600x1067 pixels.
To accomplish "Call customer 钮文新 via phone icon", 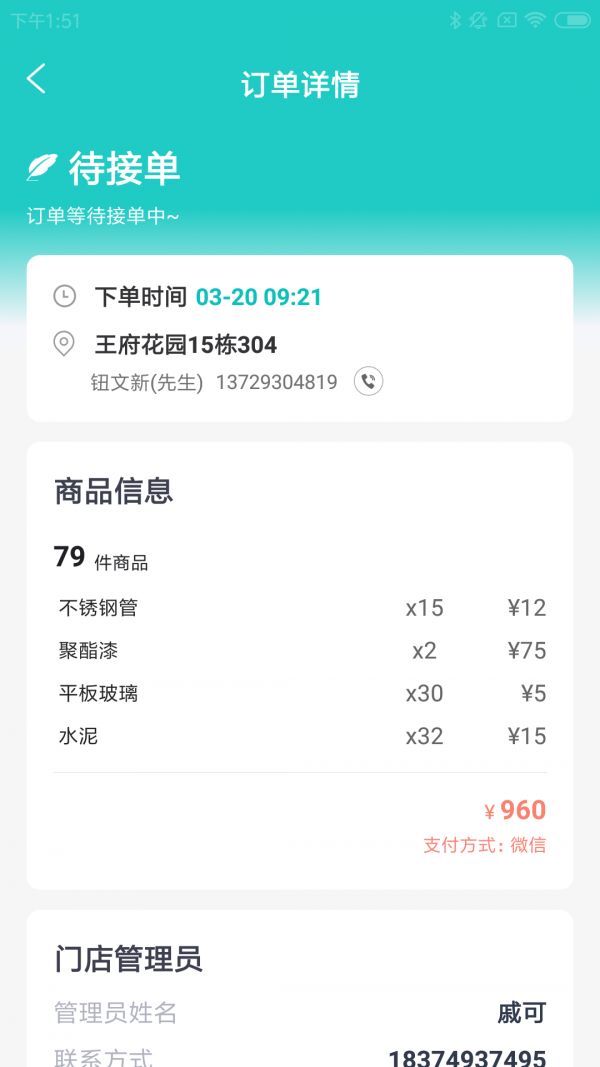I will click(x=369, y=381).
